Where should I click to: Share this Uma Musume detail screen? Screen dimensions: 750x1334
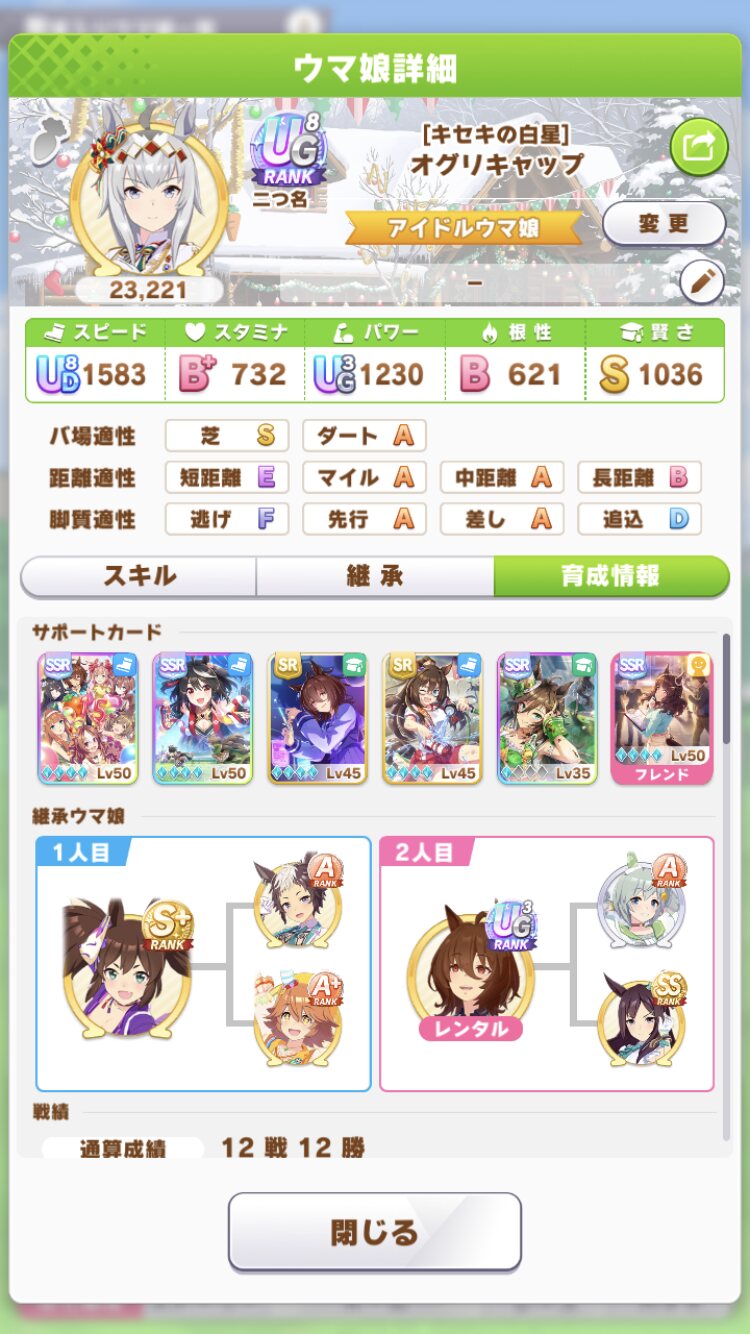(697, 148)
